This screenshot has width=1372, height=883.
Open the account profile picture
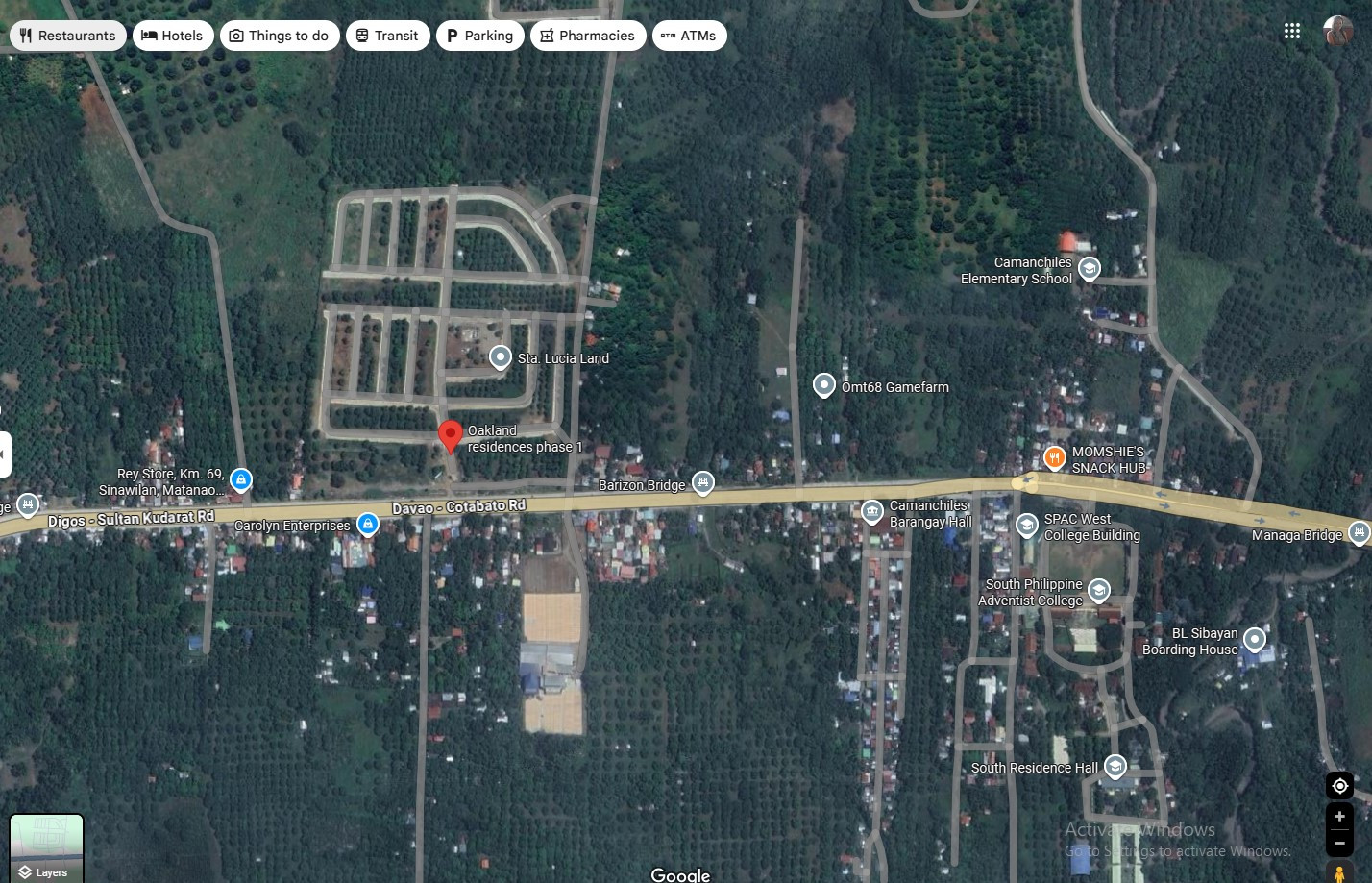[x=1337, y=31]
